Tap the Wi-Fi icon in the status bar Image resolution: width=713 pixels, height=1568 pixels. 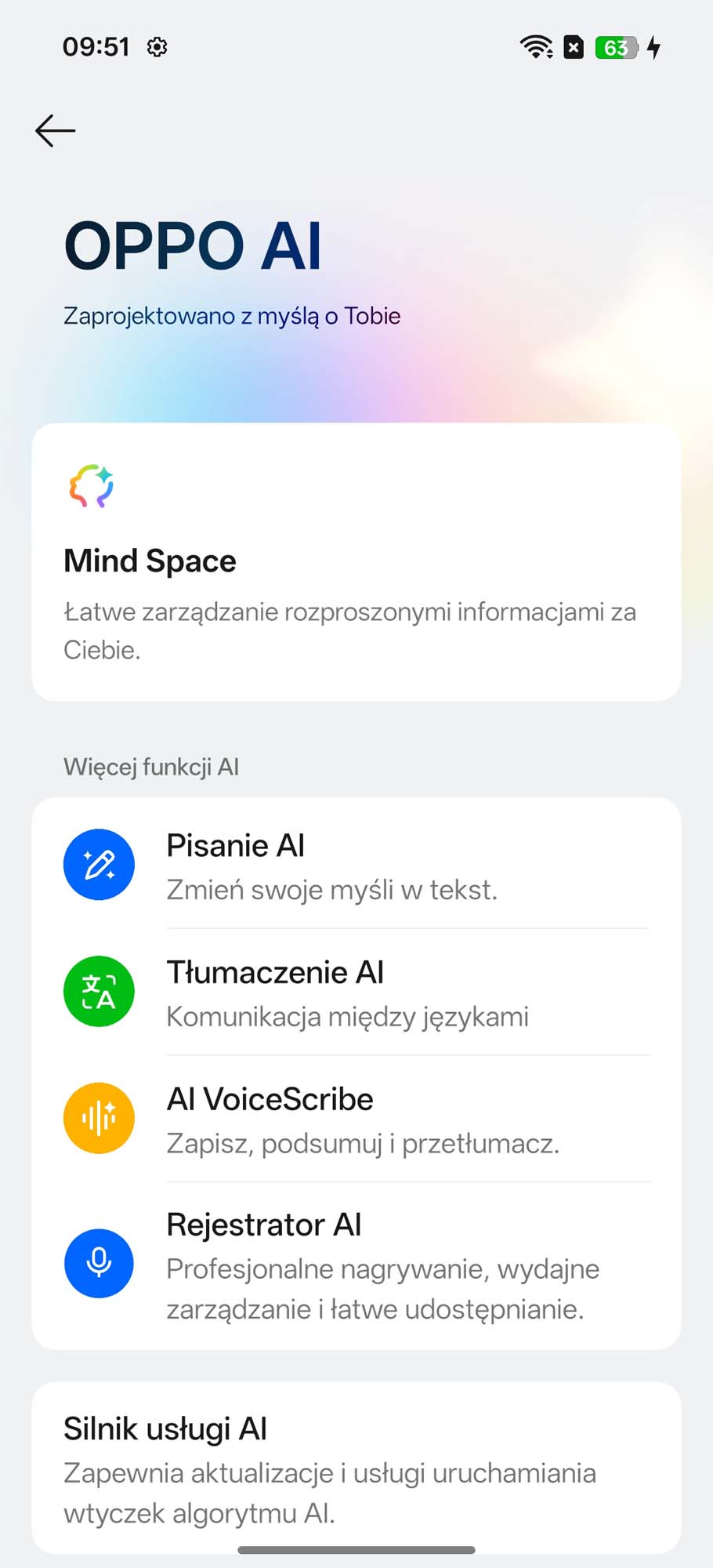pos(534,47)
